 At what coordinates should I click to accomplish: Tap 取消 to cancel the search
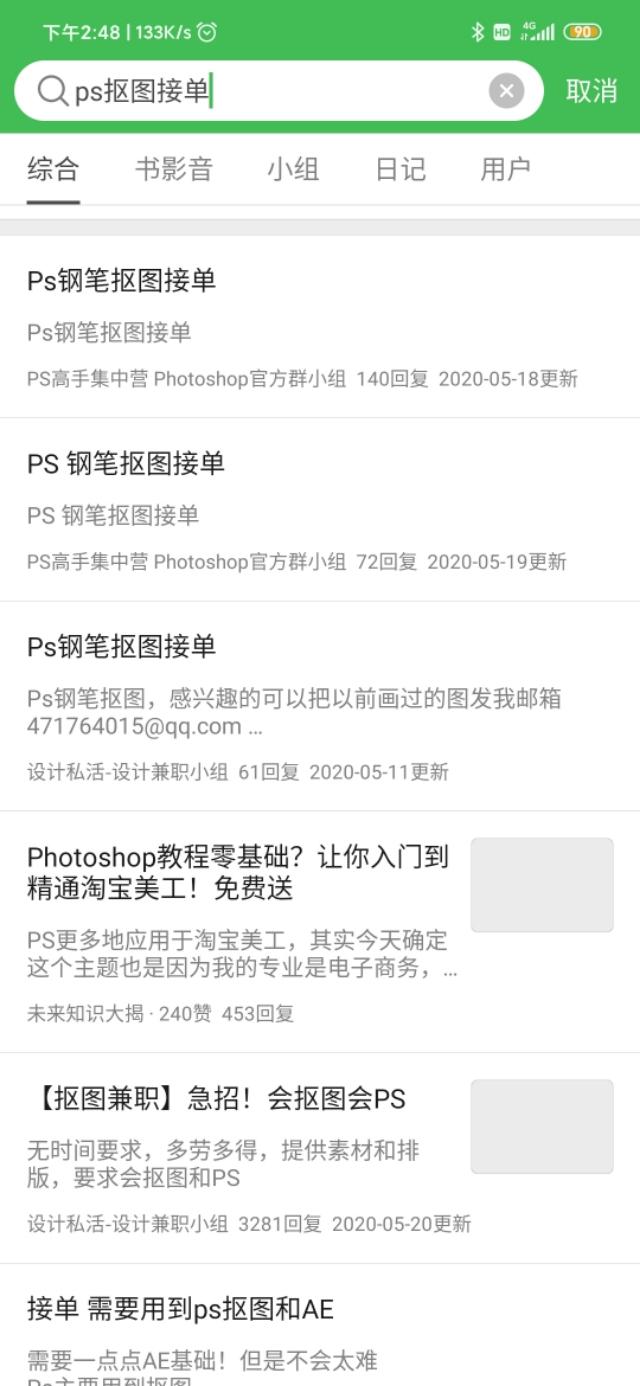[x=591, y=91]
